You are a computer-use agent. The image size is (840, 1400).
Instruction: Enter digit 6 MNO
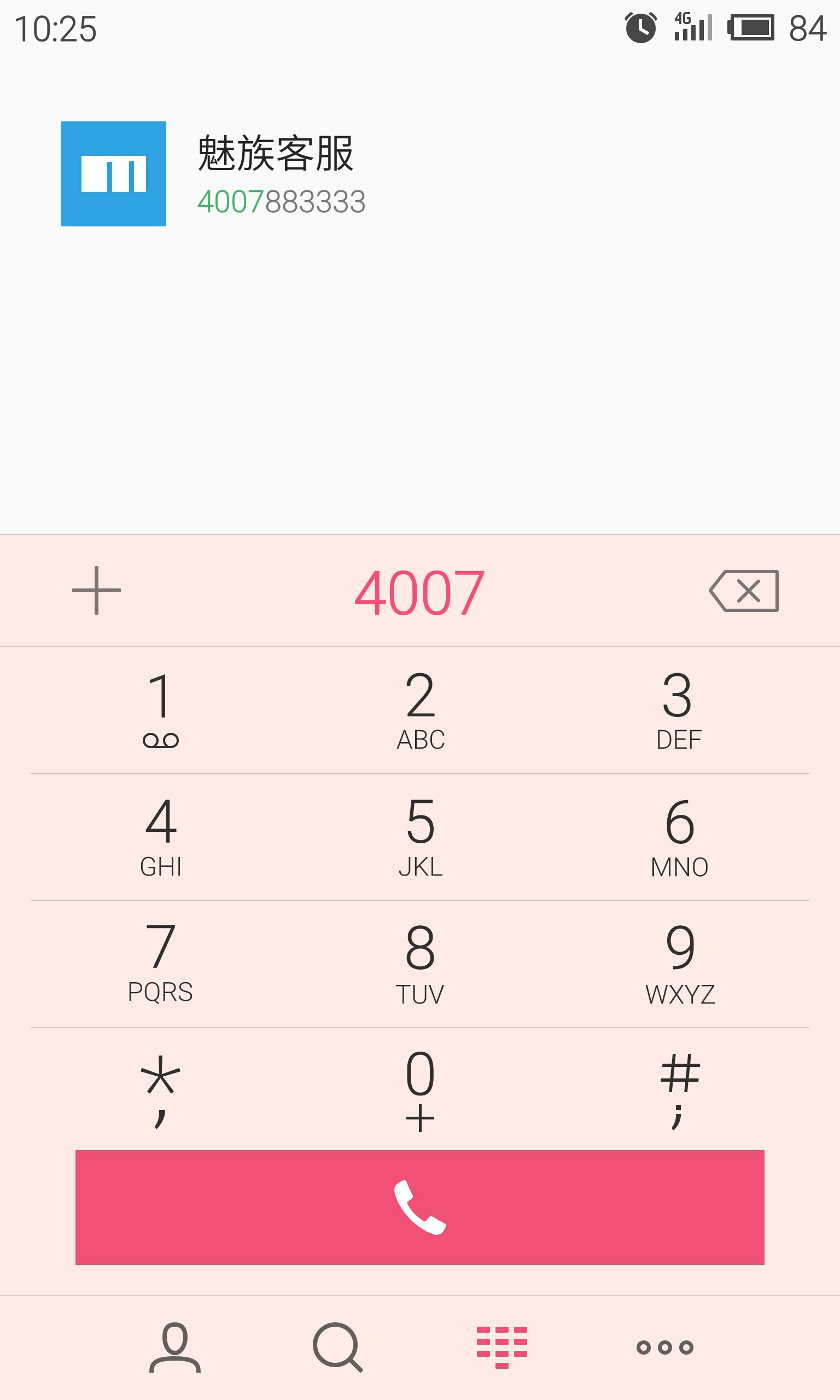[x=679, y=836]
